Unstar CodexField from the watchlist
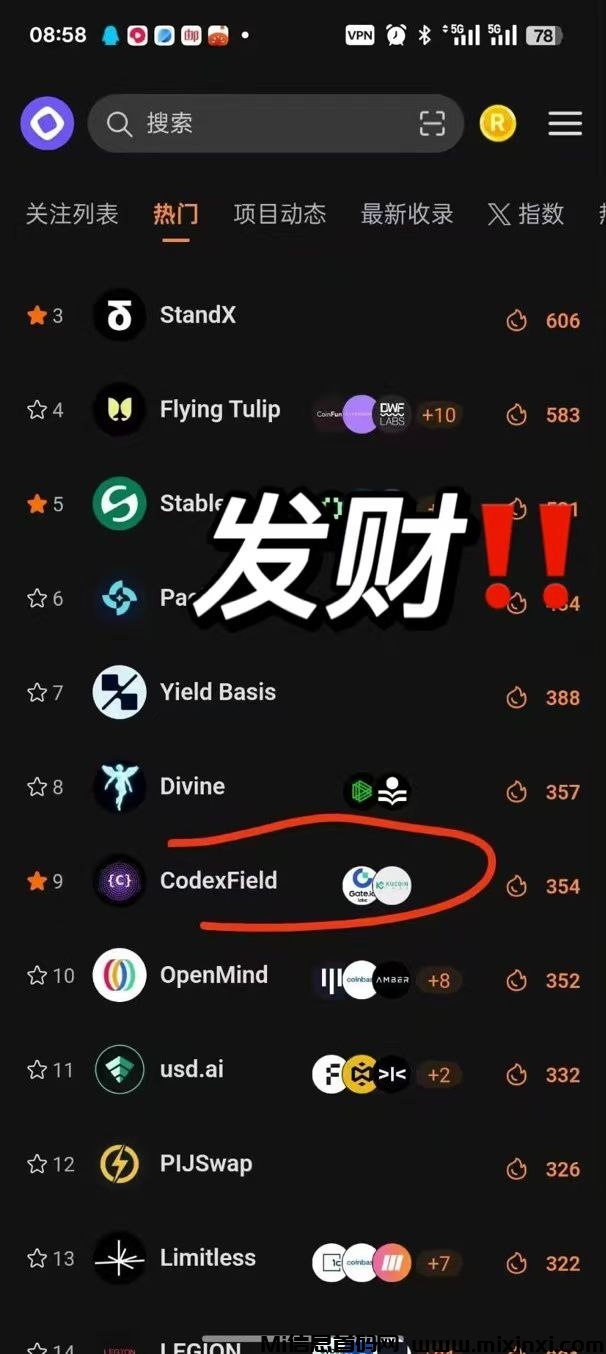The image size is (606, 1354). click(37, 881)
